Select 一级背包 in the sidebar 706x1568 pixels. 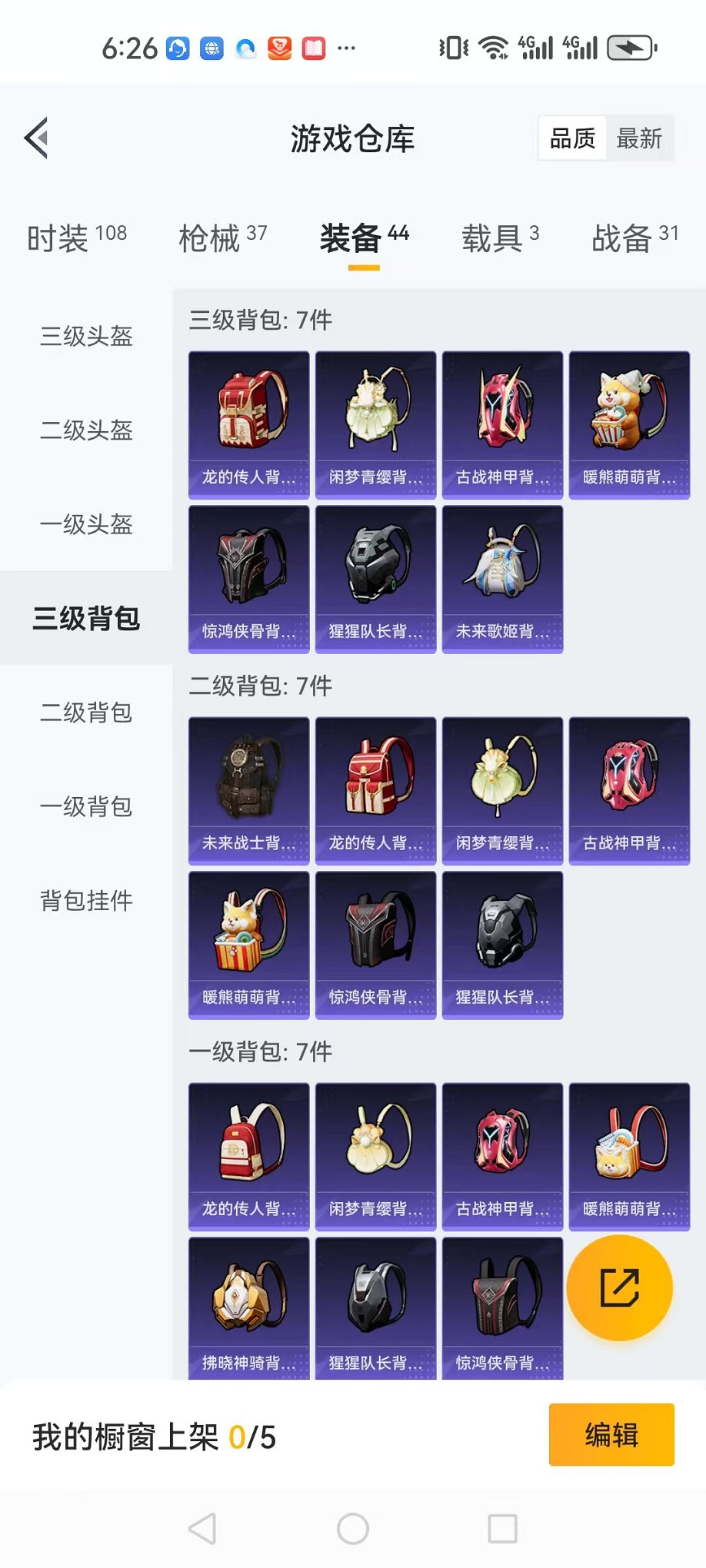[86, 807]
